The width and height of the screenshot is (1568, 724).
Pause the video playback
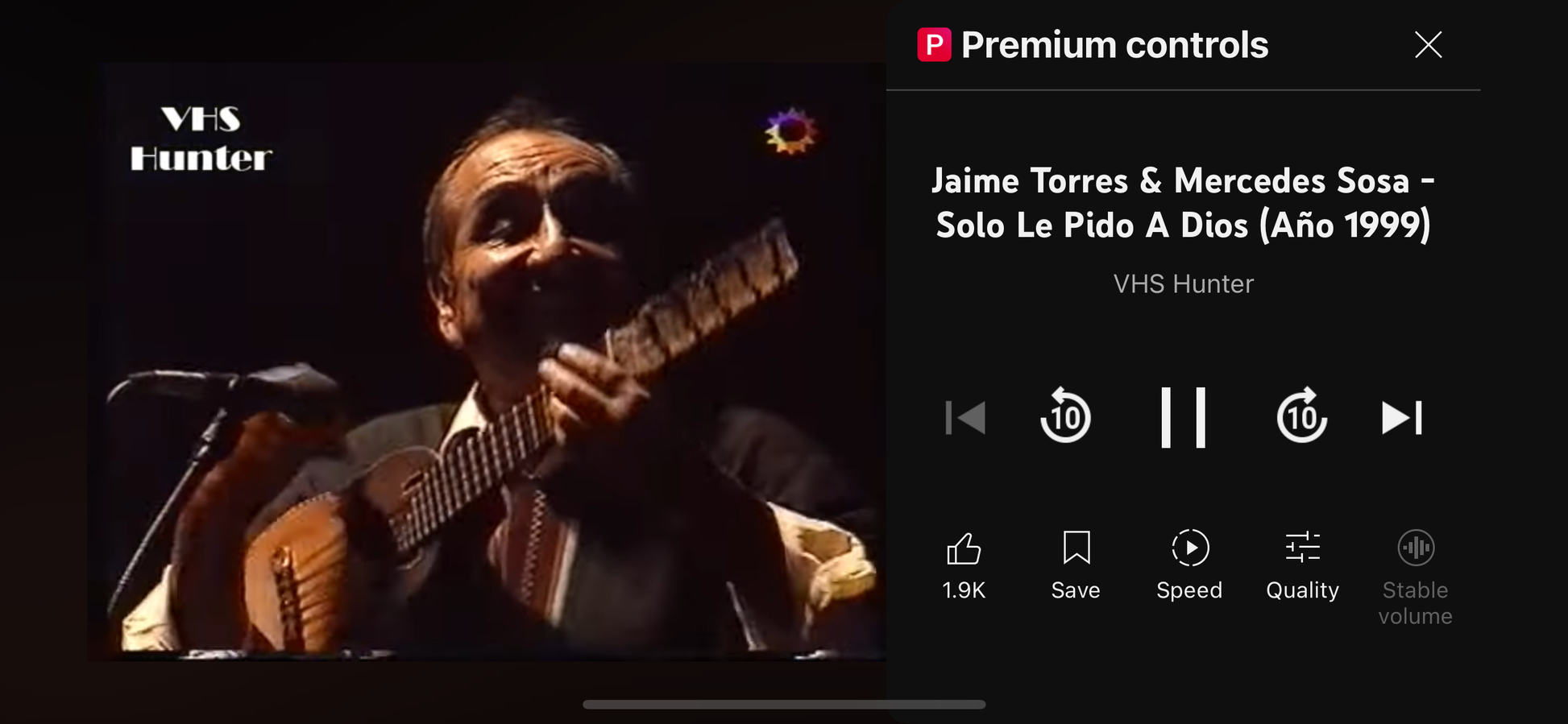pos(1183,417)
